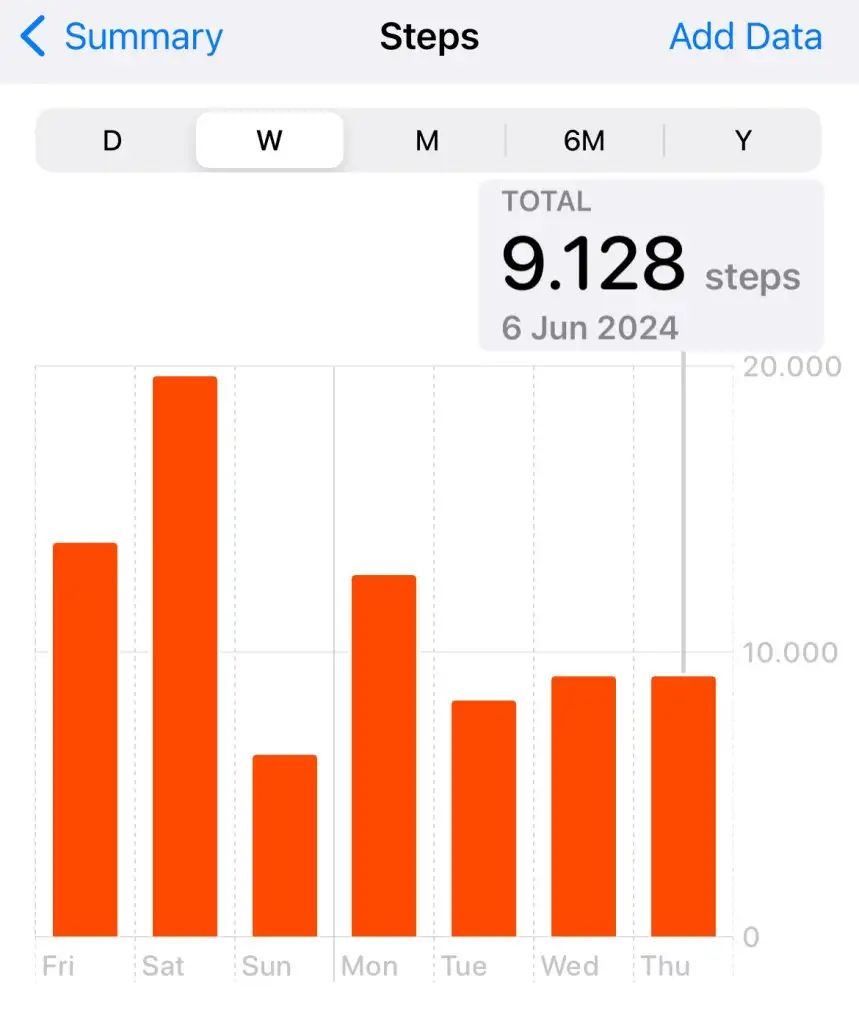Select Monday's steps bar
Image resolution: width=859 pixels, height=1024 pixels.
click(384, 756)
